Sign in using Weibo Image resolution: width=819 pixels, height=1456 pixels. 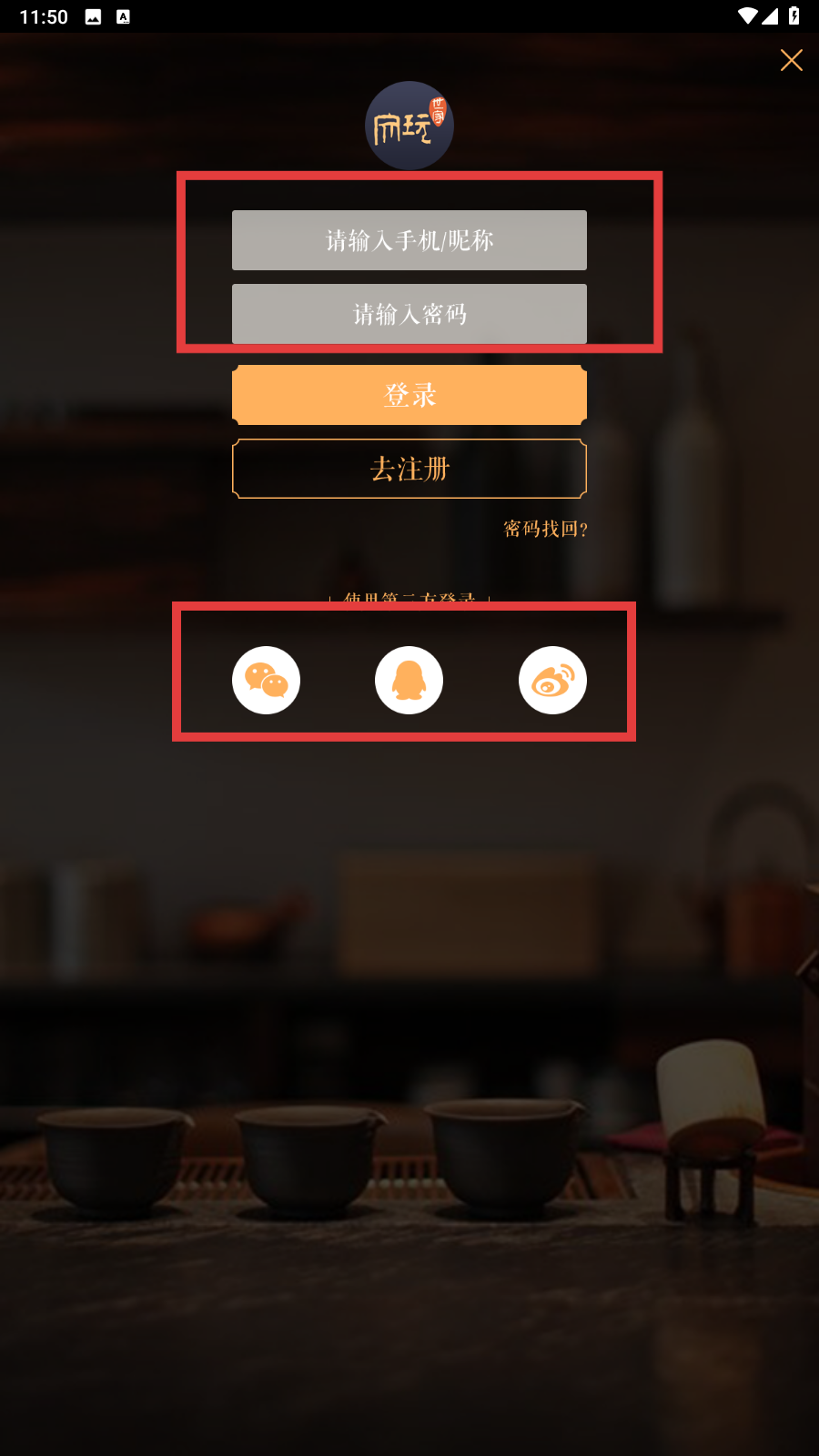pos(552,680)
